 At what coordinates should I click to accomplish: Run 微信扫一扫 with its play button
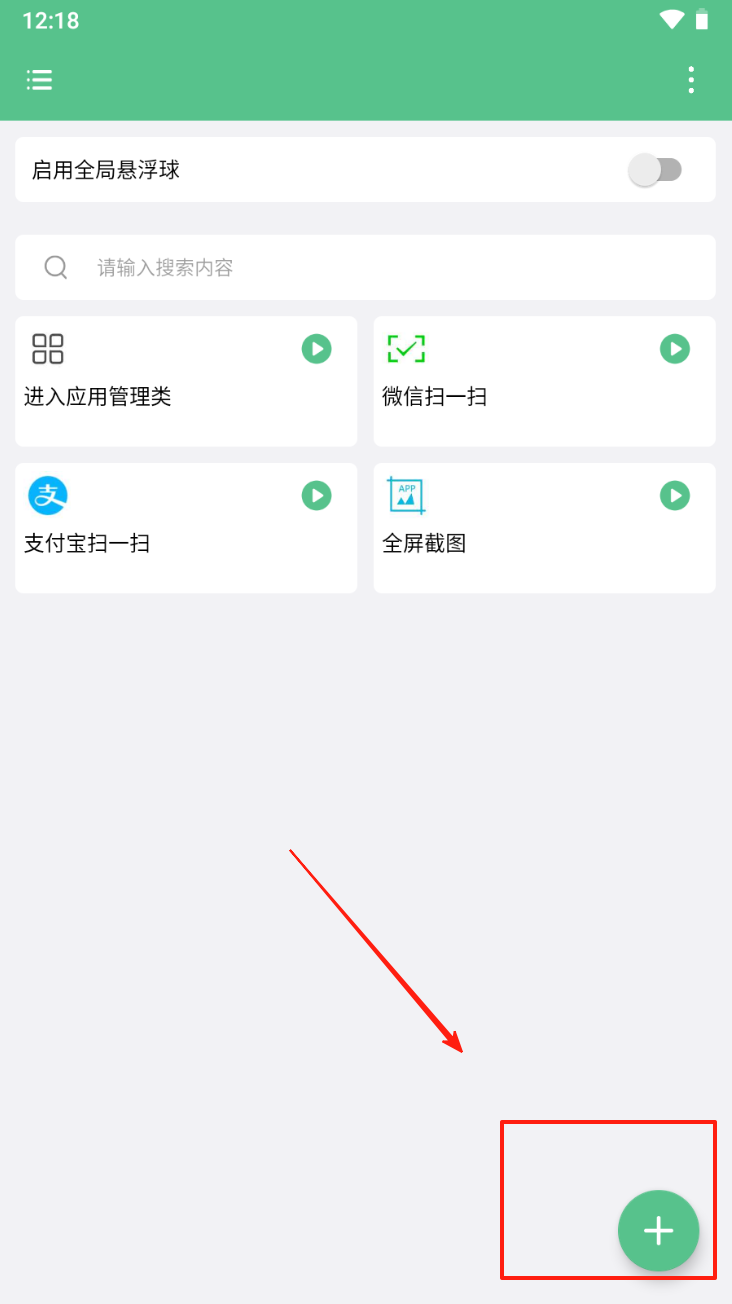(x=675, y=349)
